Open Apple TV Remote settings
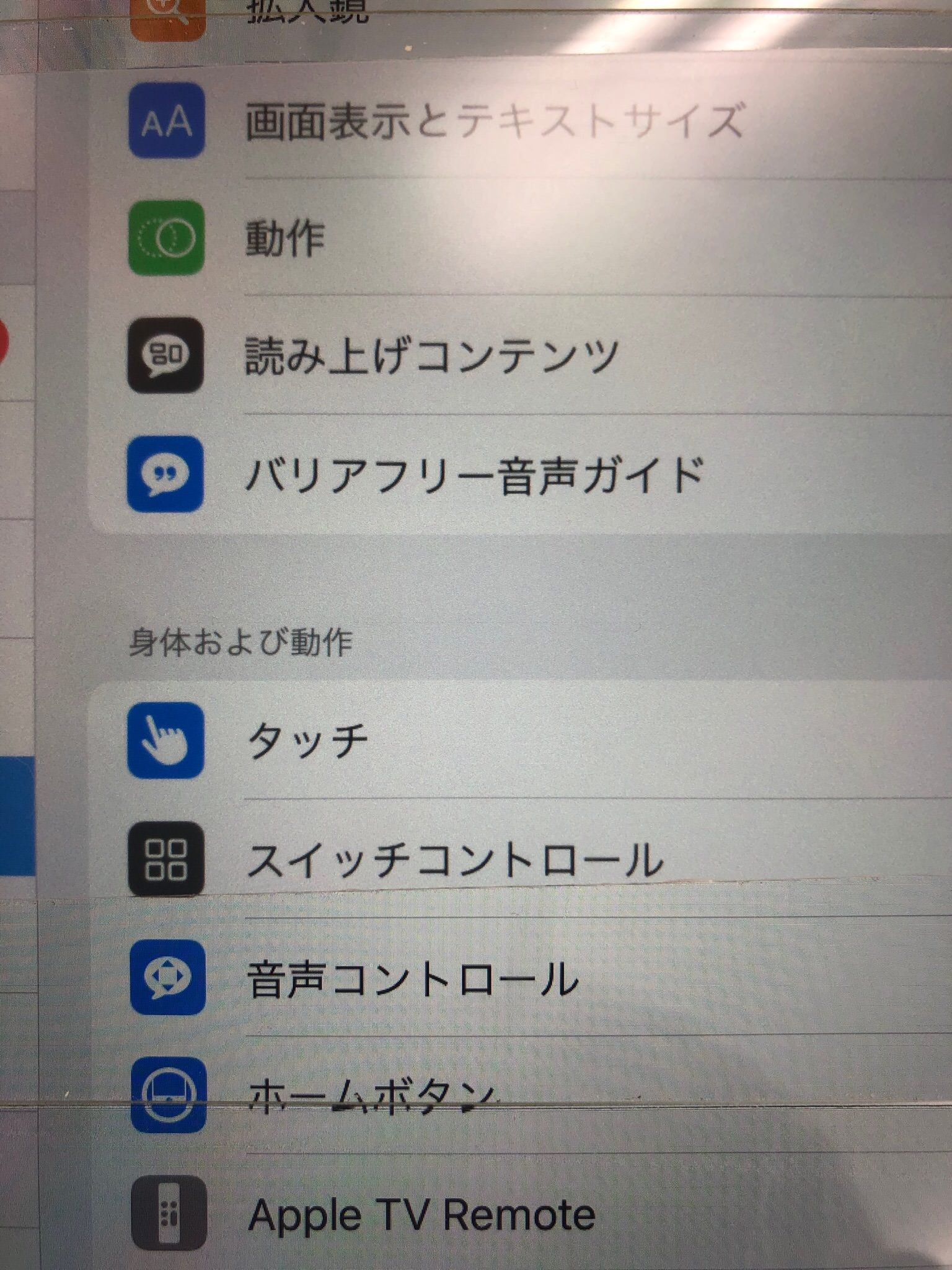 [421, 1214]
